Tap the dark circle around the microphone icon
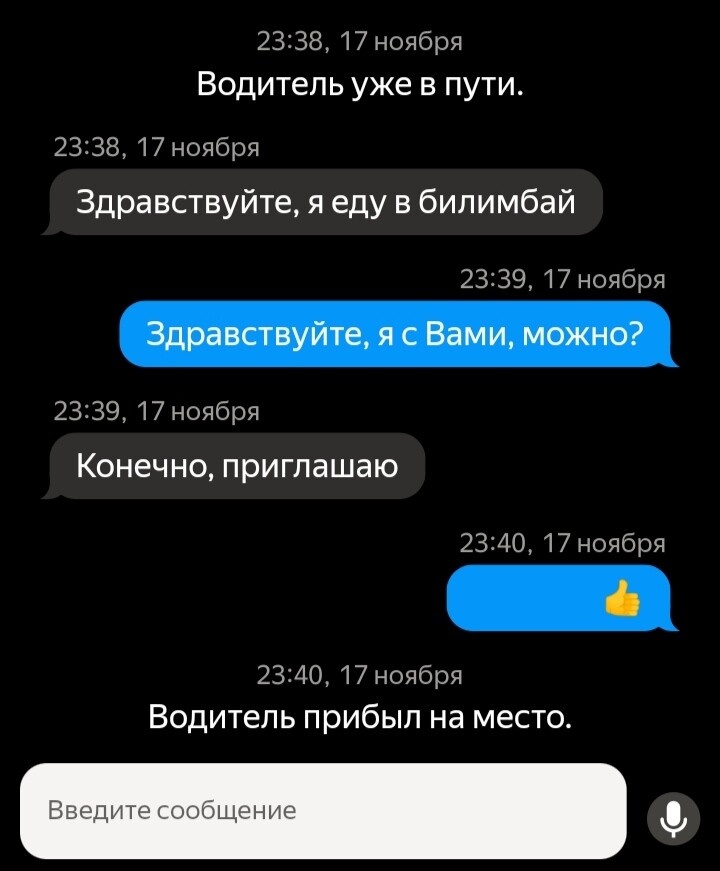 (673, 810)
